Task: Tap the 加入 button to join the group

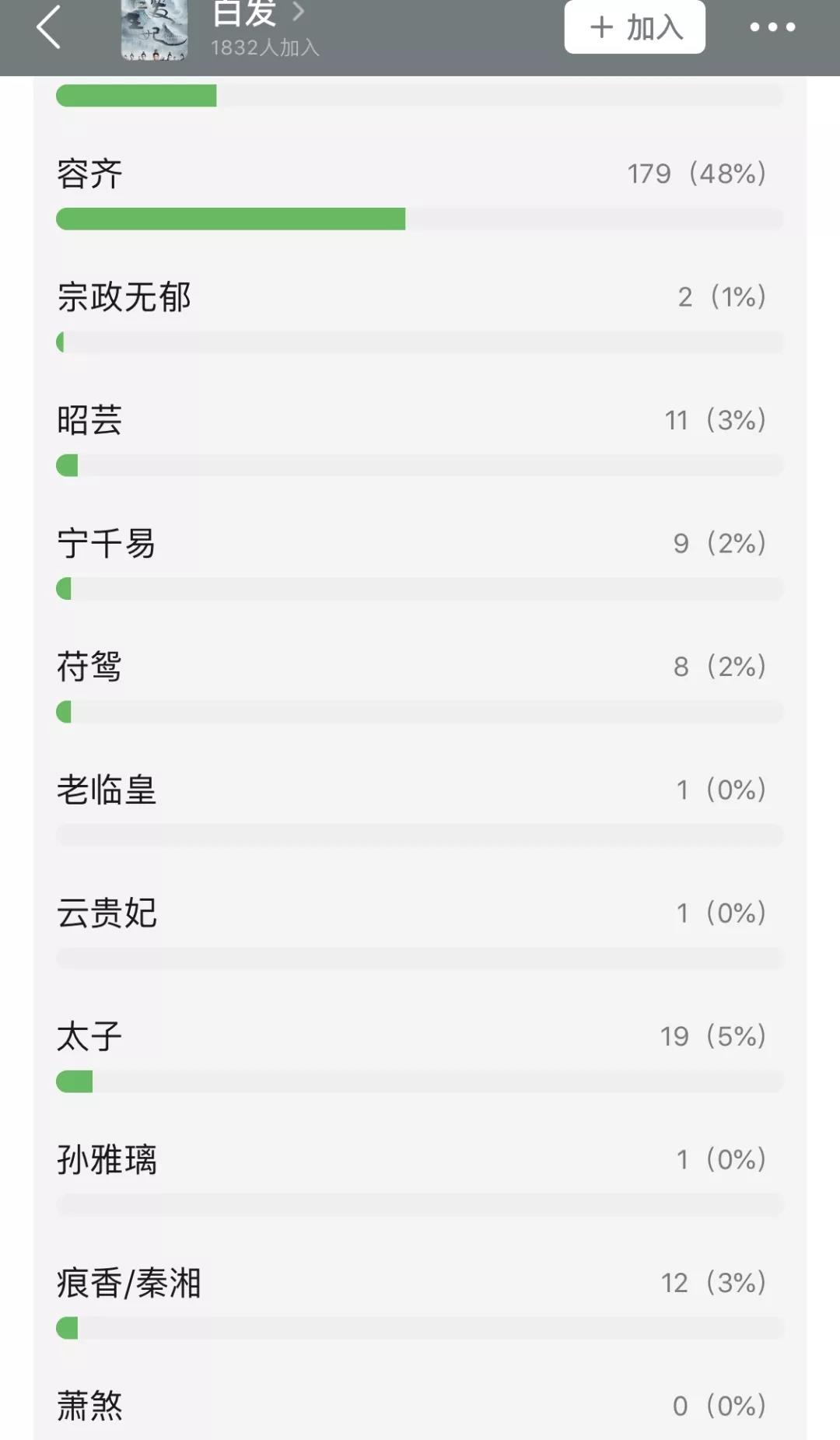Action: (635, 28)
